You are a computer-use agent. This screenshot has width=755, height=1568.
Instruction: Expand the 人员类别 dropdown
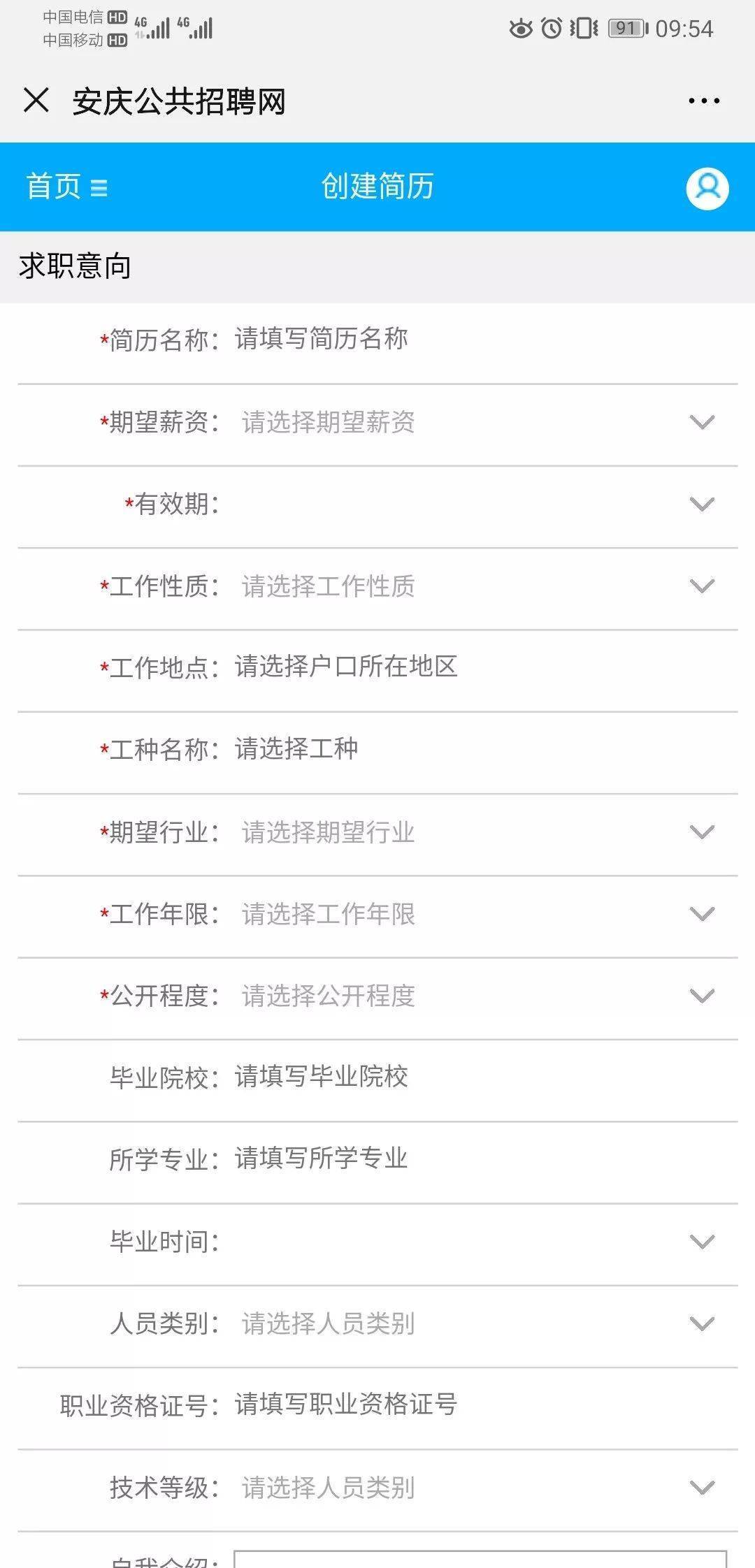tap(475, 1323)
